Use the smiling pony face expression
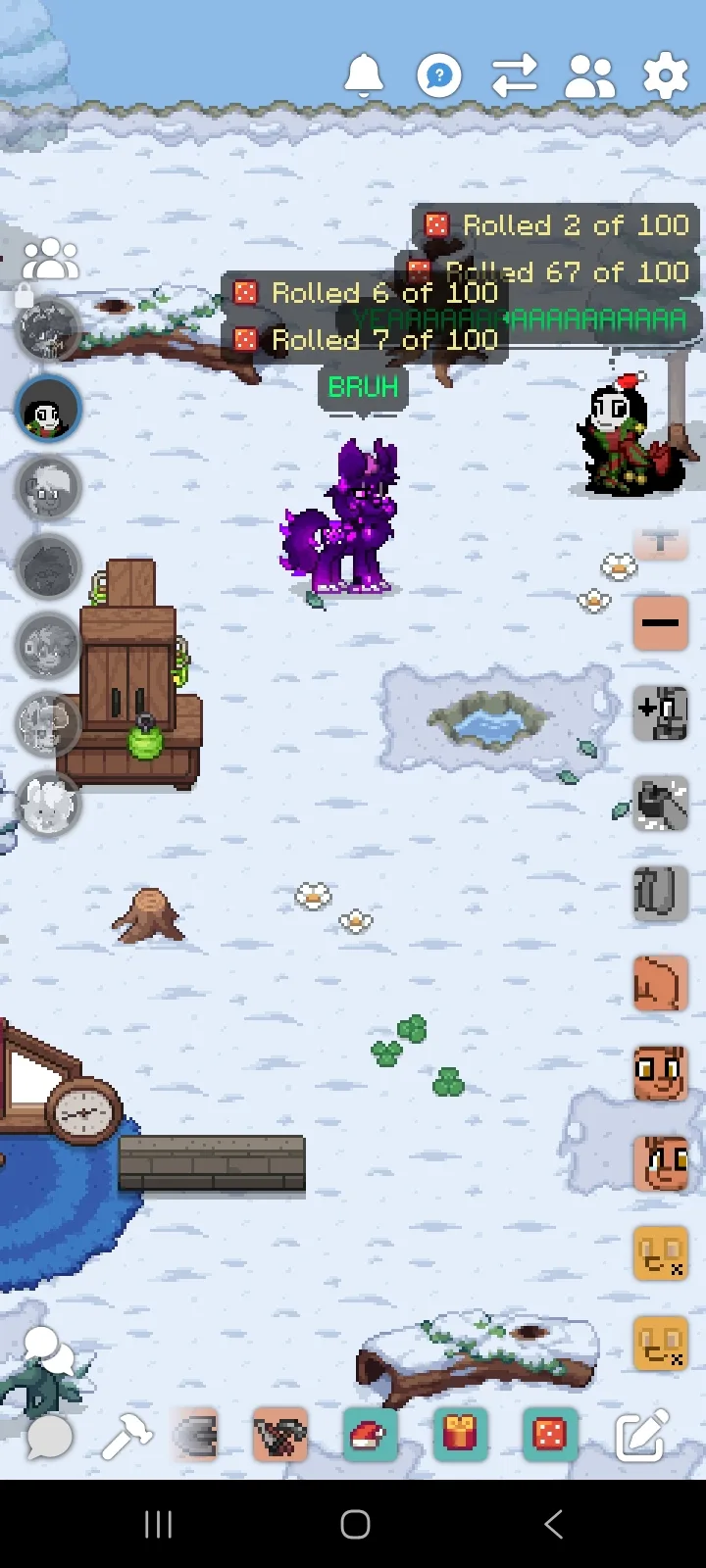706x1568 pixels. [660, 1072]
